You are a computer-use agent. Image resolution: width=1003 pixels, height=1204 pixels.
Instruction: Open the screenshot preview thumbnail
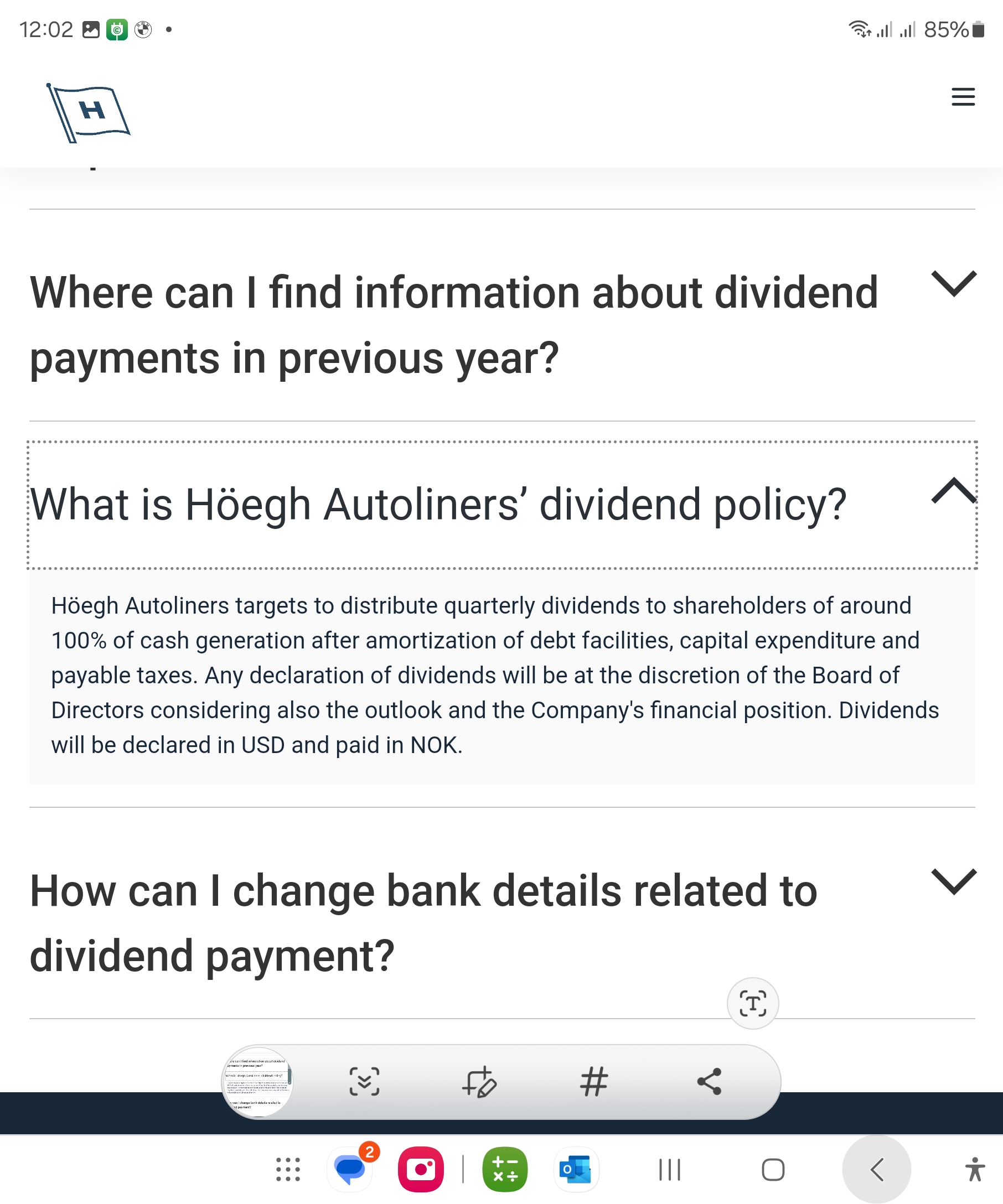pyautogui.click(x=257, y=1082)
